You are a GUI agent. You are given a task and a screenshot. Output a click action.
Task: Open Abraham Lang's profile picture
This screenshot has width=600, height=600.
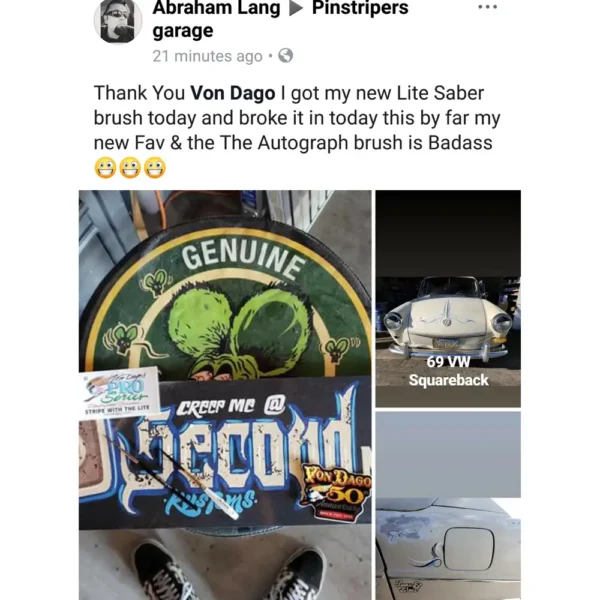[117, 22]
